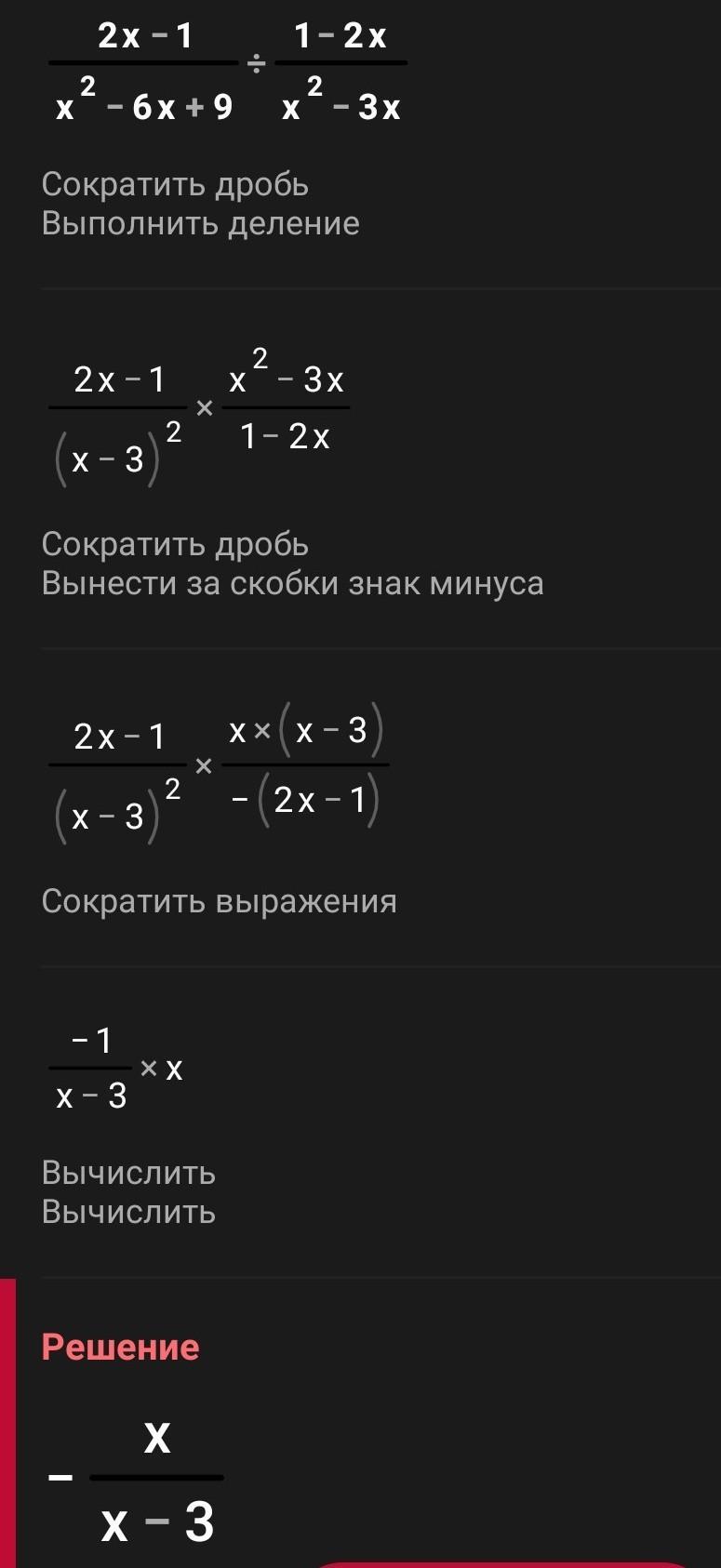Expand the 'Выполнить деление' step
Image resolution: width=721 pixels, height=1568 pixels.
200,223
